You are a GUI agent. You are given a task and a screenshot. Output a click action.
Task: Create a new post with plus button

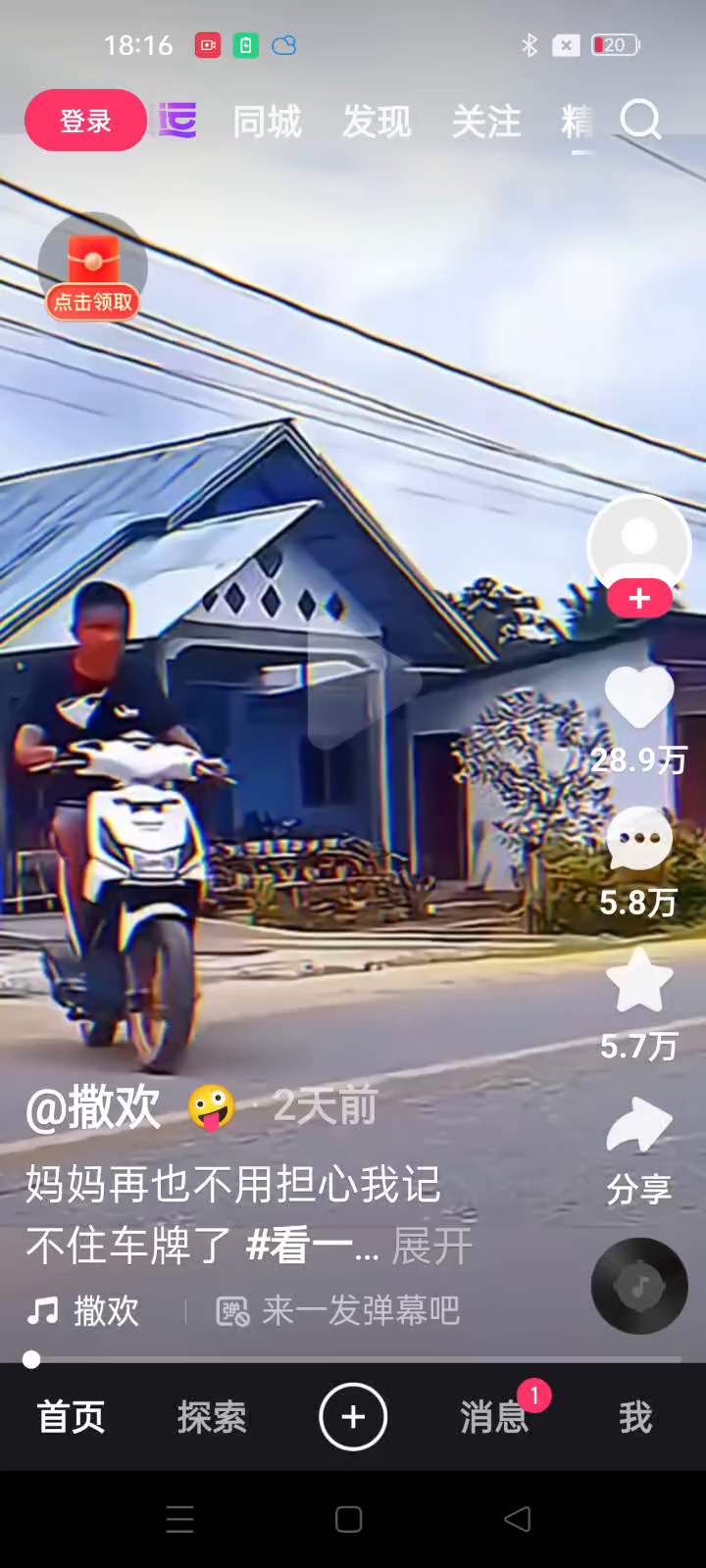pyautogui.click(x=353, y=1416)
